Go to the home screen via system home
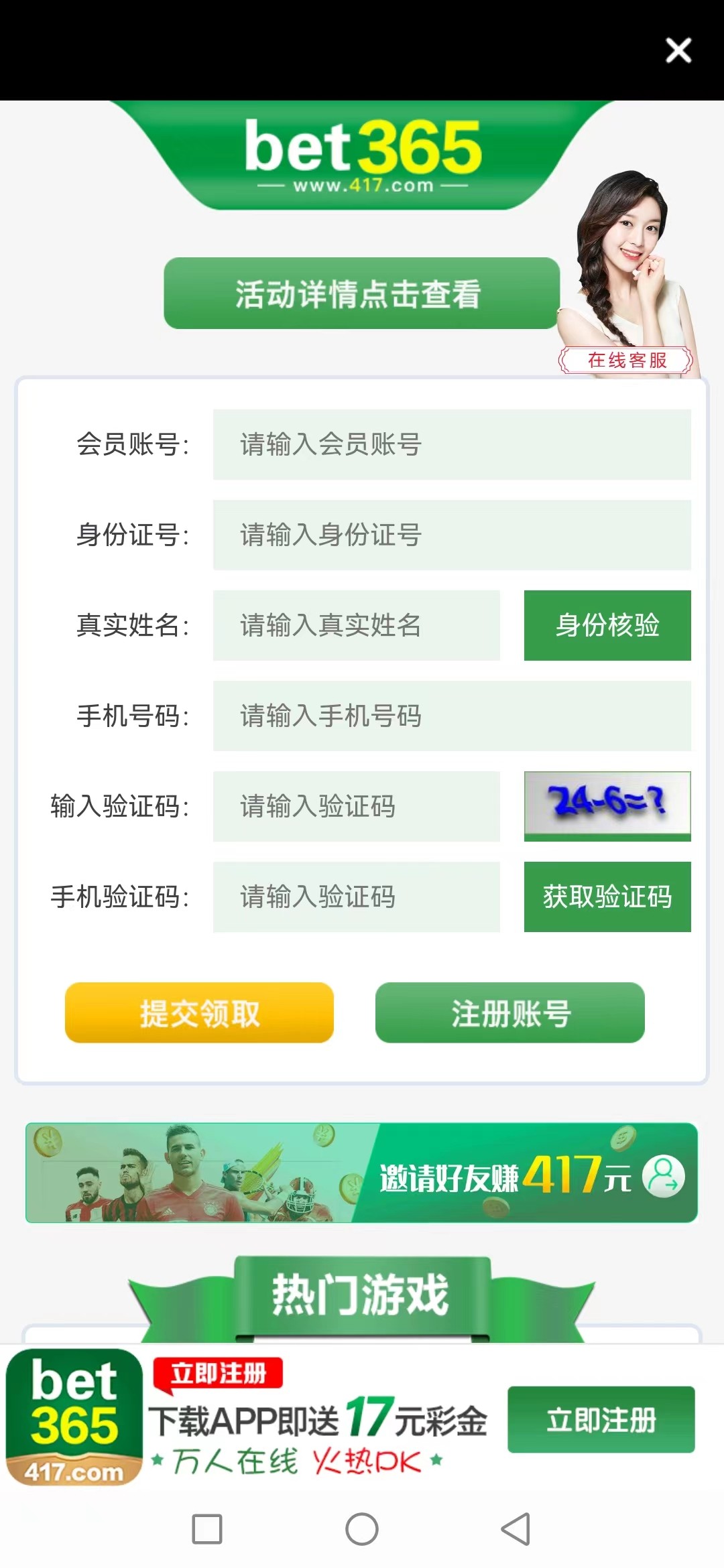Viewport: 724px width, 1568px height. click(362, 1529)
